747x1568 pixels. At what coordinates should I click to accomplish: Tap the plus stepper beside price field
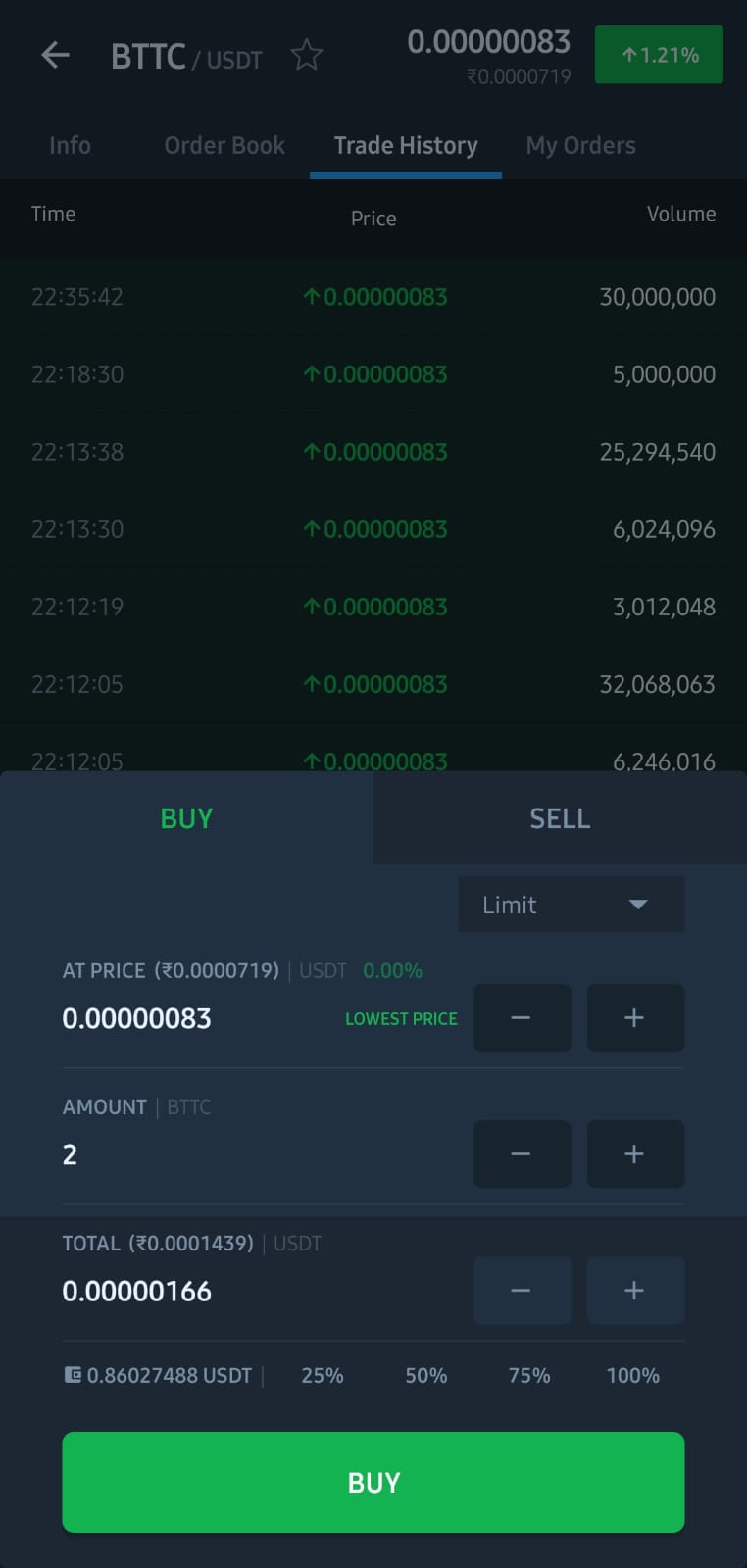click(x=635, y=1017)
